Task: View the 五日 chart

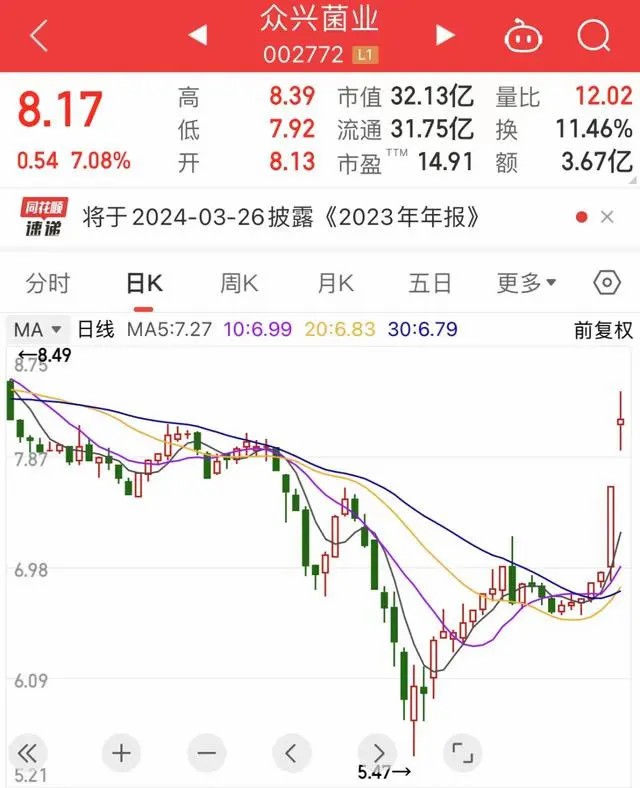Action: (430, 283)
